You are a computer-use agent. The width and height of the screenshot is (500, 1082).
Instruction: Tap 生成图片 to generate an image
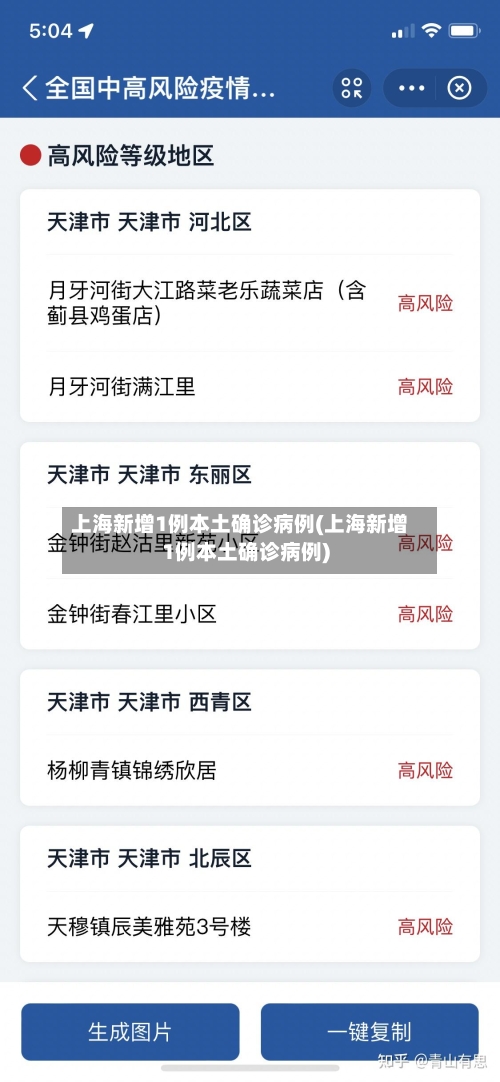click(x=130, y=1032)
